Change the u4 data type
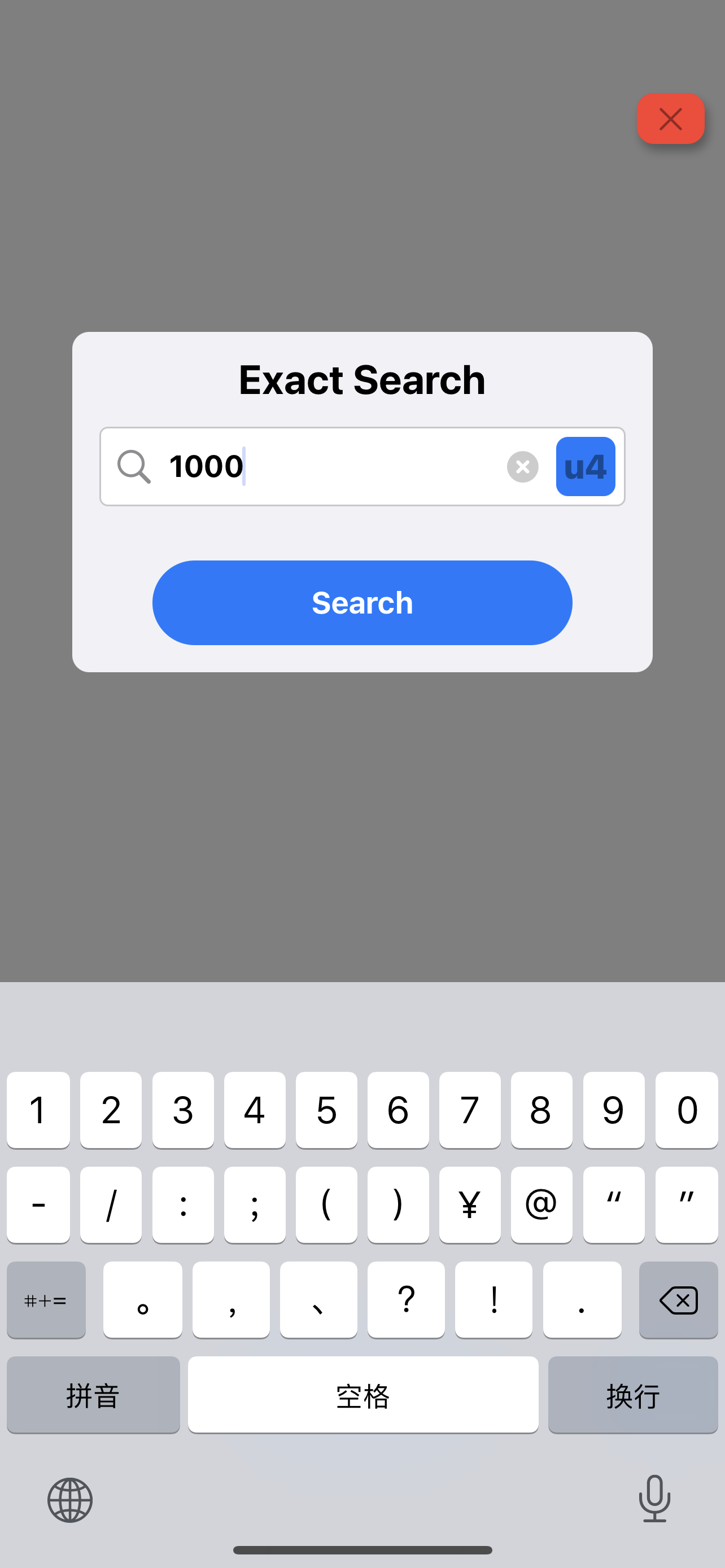Image resolution: width=725 pixels, height=1568 pixels. (x=585, y=467)
